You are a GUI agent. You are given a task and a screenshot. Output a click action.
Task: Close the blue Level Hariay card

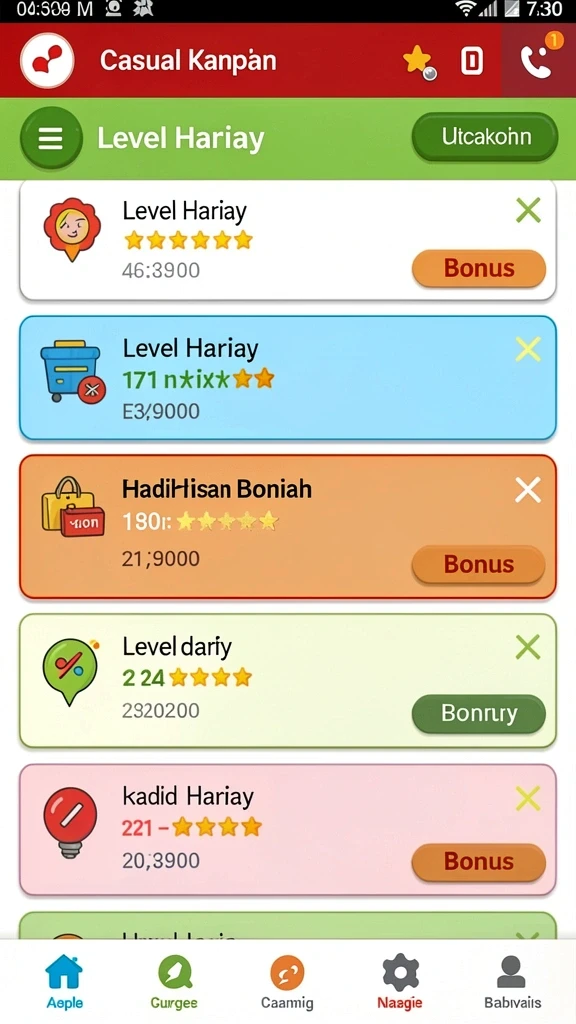[528, 349]
